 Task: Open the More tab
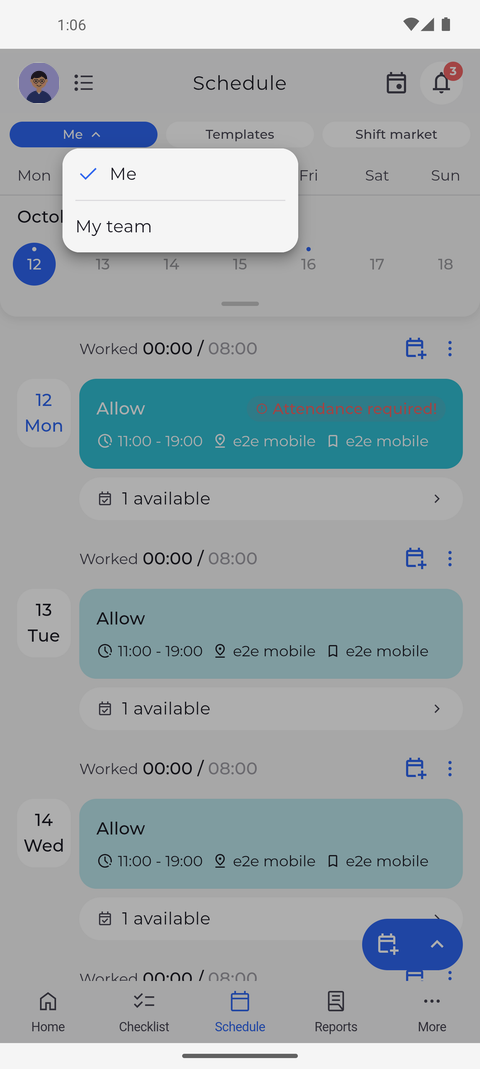coord(432,1012)
